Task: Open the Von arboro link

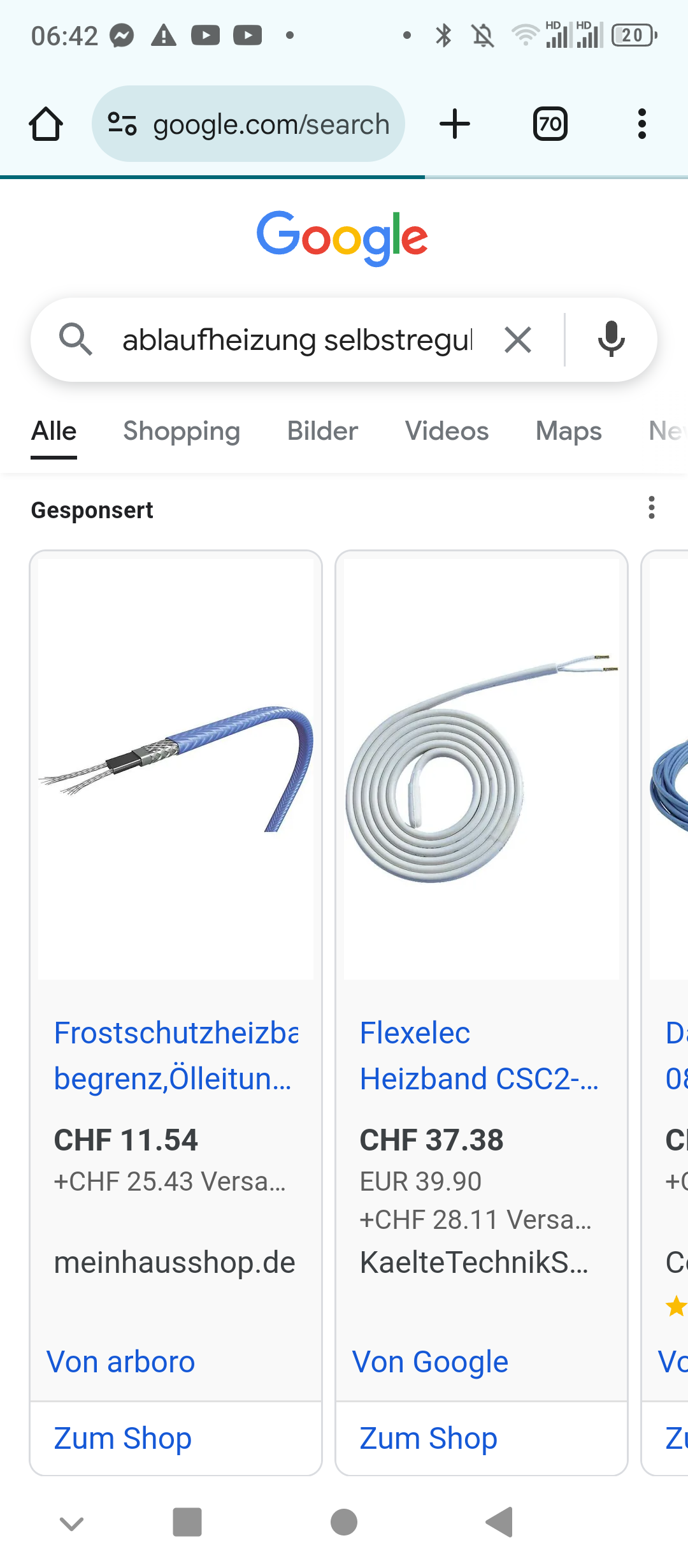Action: [x=121, y=1362]
